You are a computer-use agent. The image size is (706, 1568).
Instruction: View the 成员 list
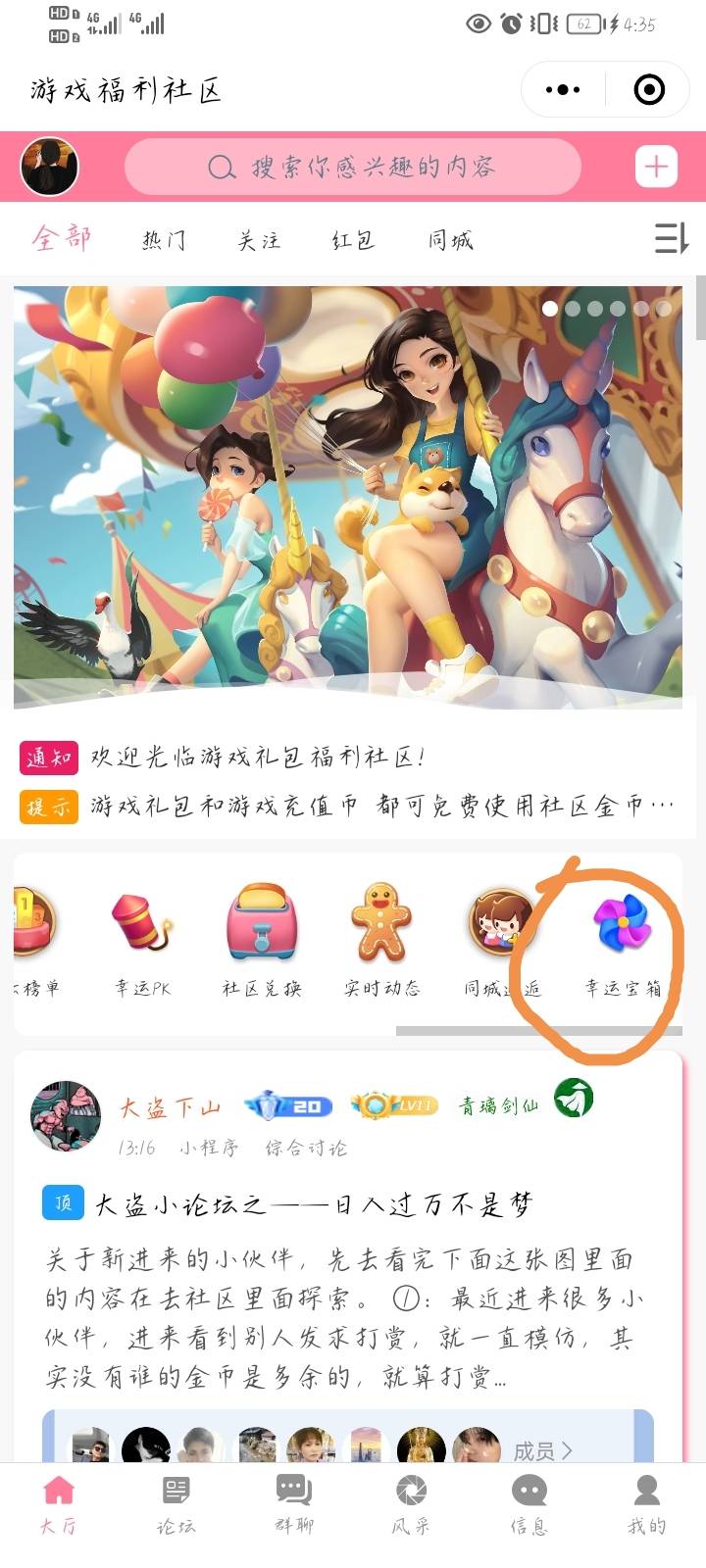pyautogui.click(x=542, y=1449)
